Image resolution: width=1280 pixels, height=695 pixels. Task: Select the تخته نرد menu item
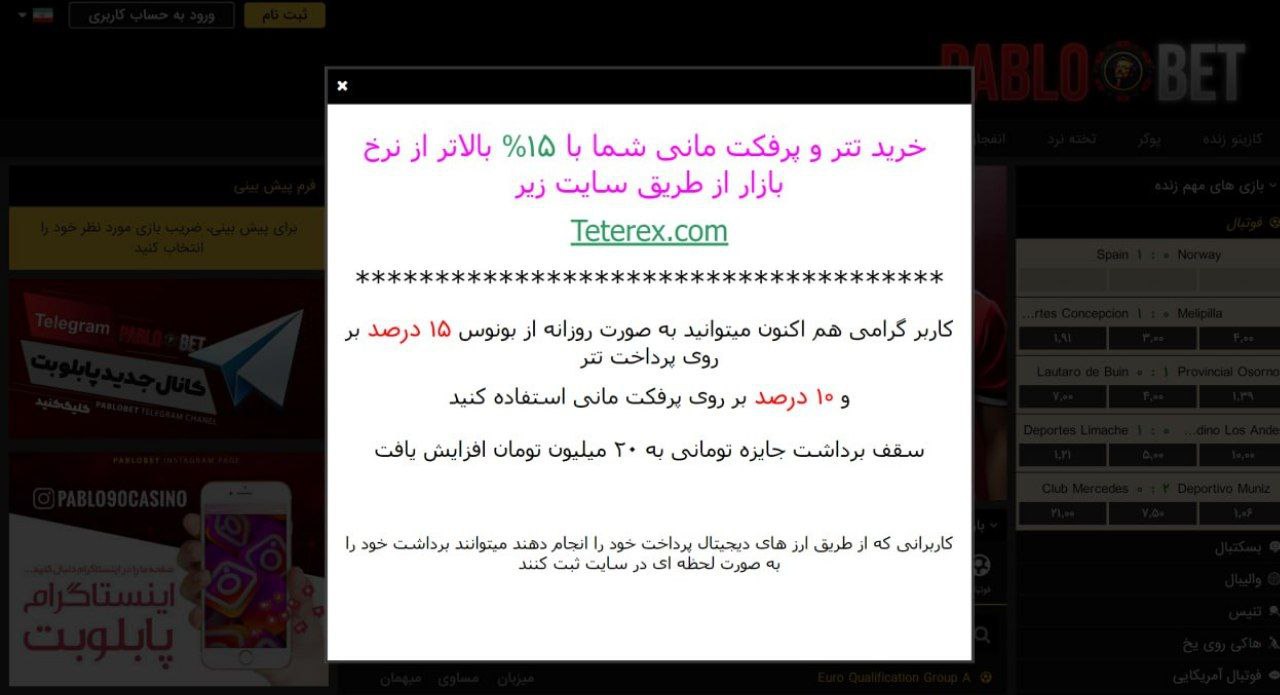click(1071, 139)
